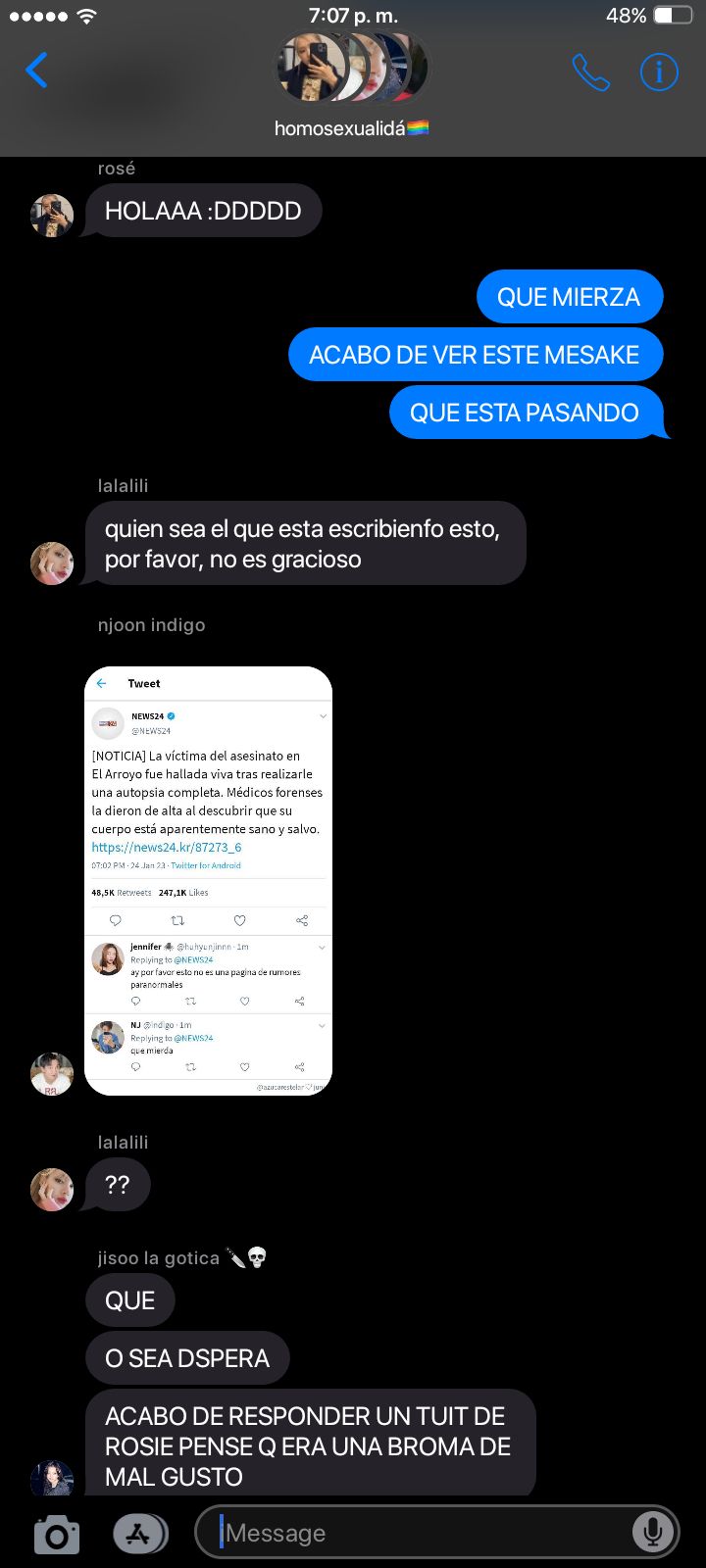Record an audio message with the microphone

click(x=652, y=1533)
